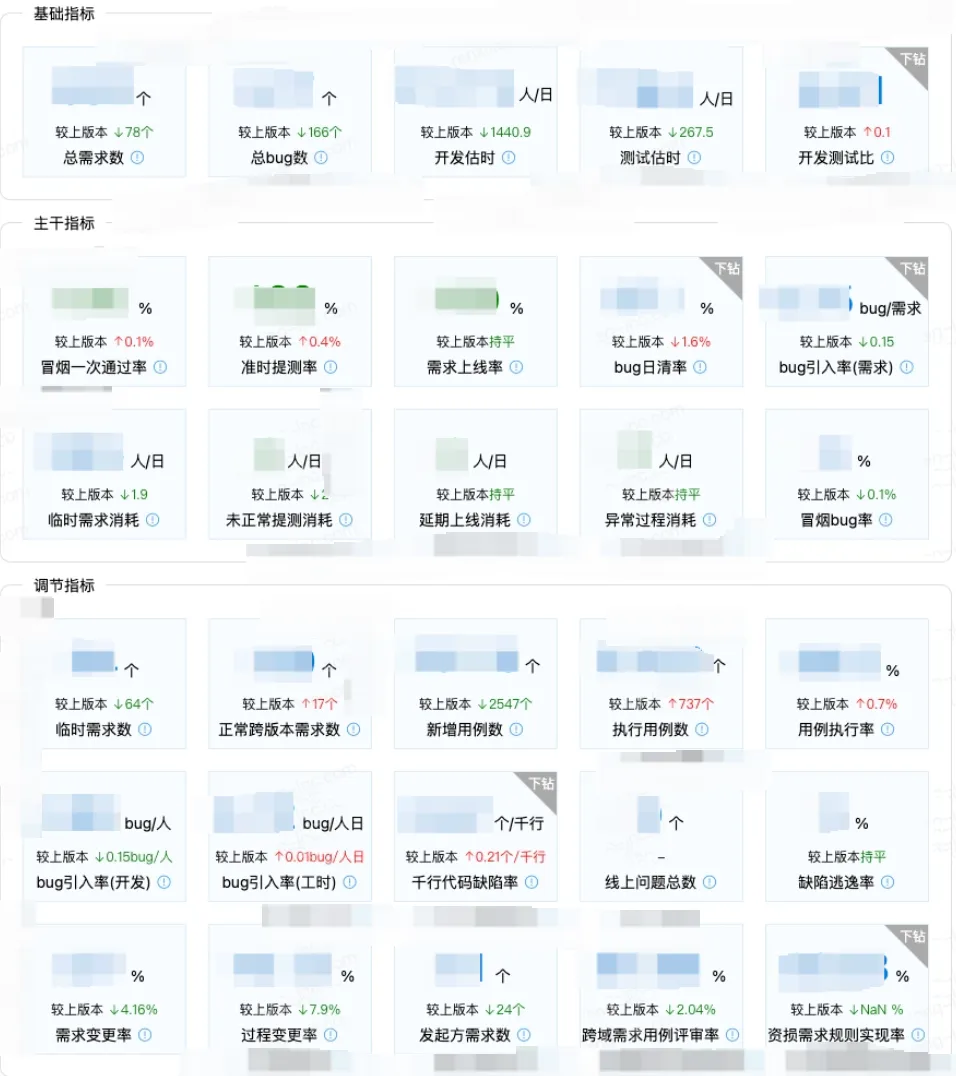This screenshot has height=1076, width=956.
Task: Show info tooltip for 总需求数
Action: 137,157
